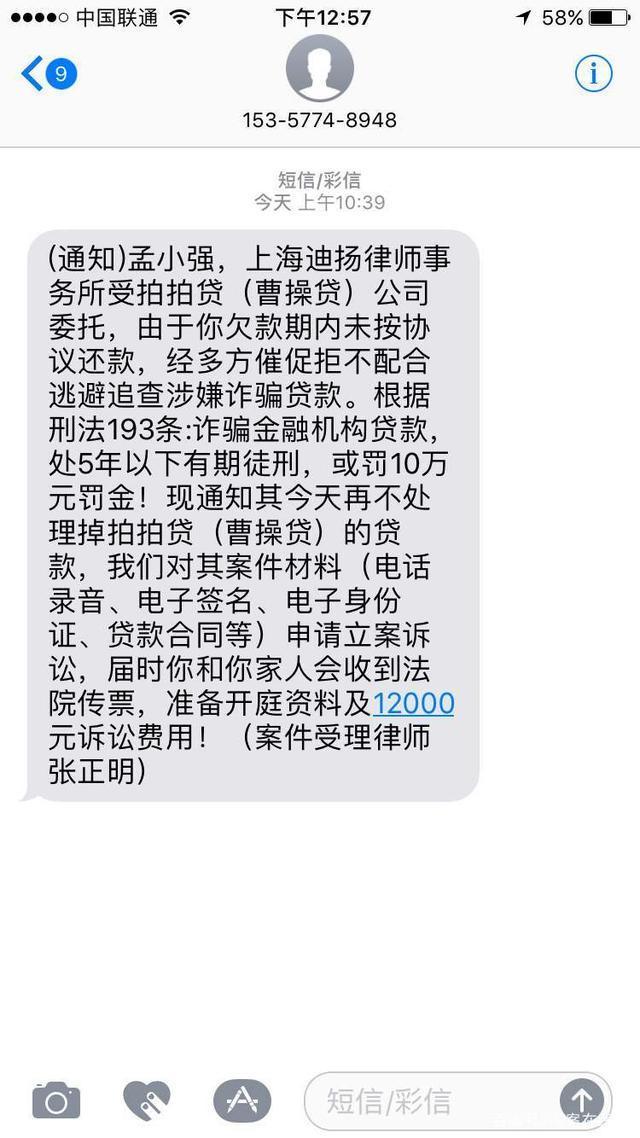Open the camera to attach a photo
Screen dimensions: 640x1138
point(57,1101)
